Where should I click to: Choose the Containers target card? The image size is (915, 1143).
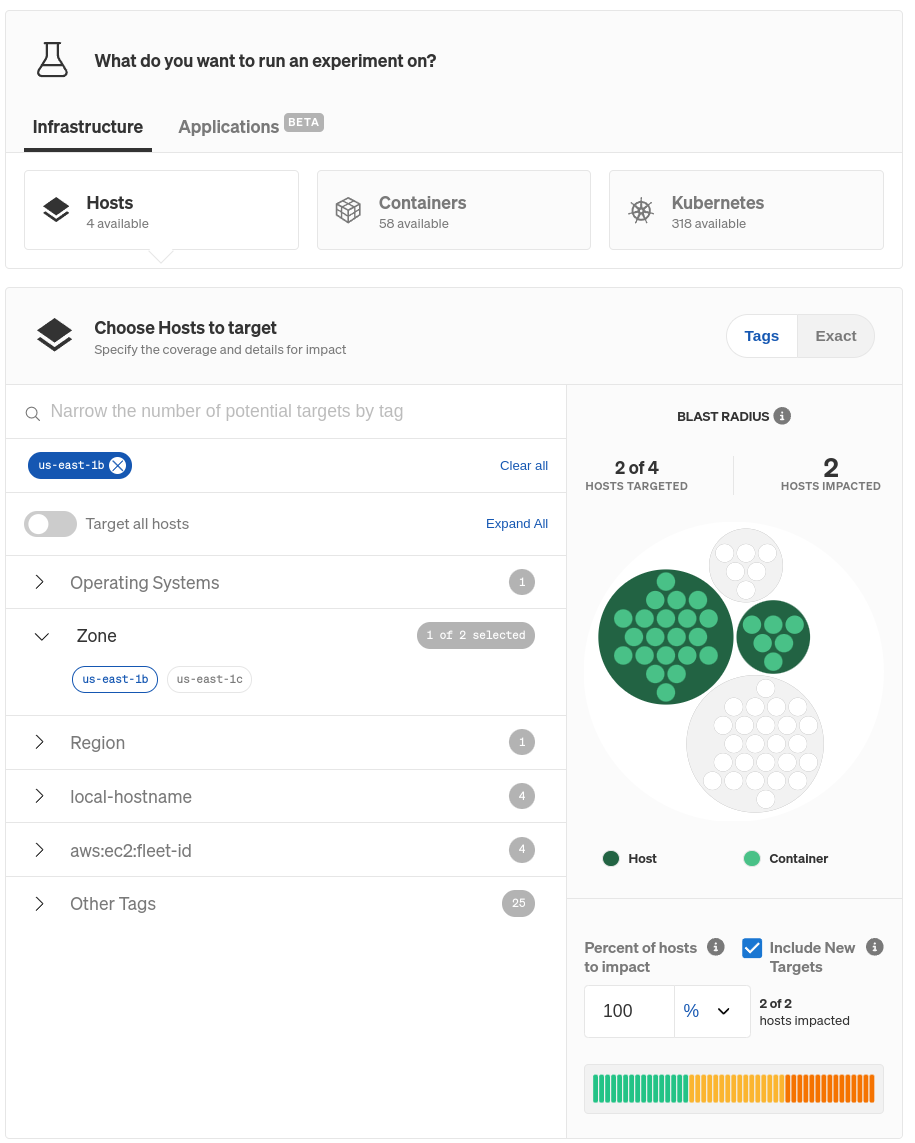(453, 210)
